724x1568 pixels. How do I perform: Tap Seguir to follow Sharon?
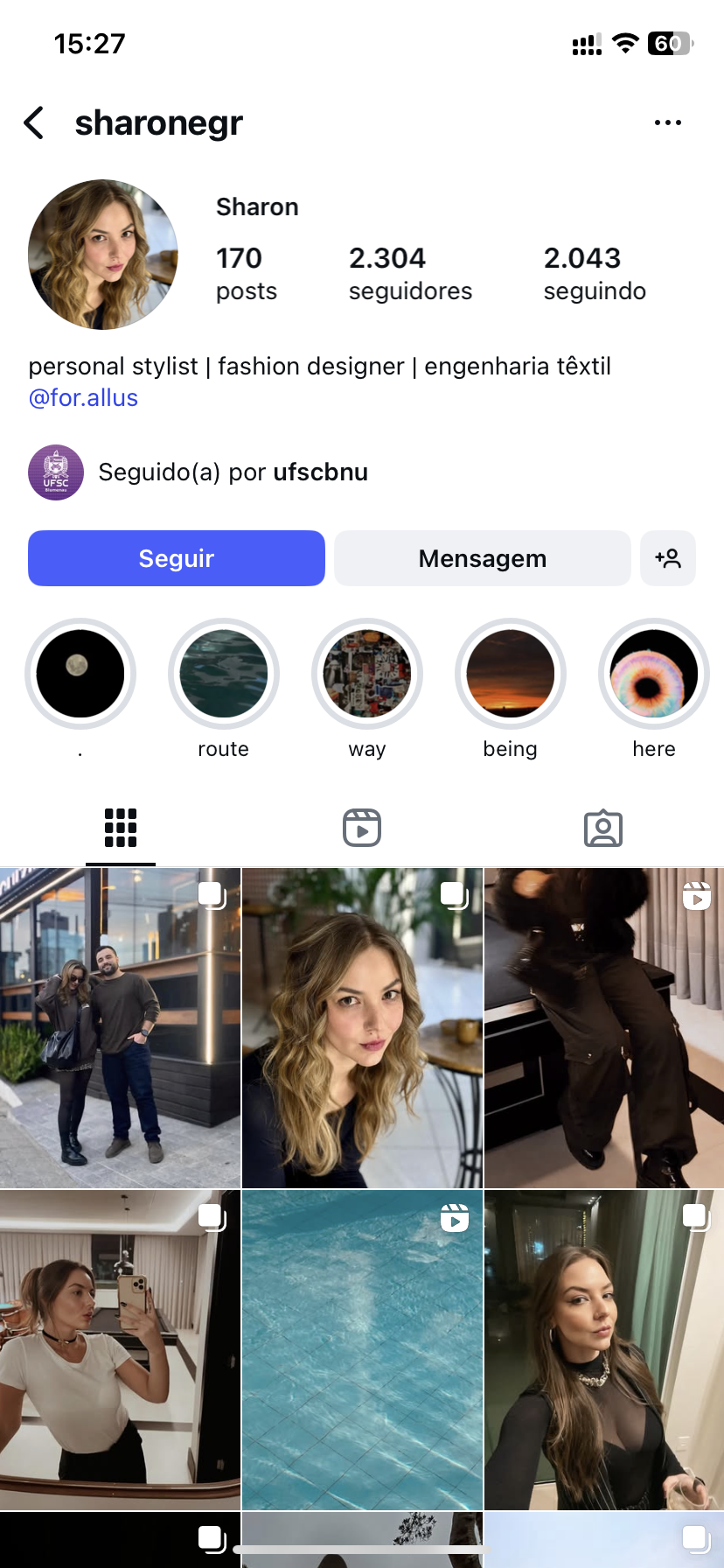(x=177, y=558)
